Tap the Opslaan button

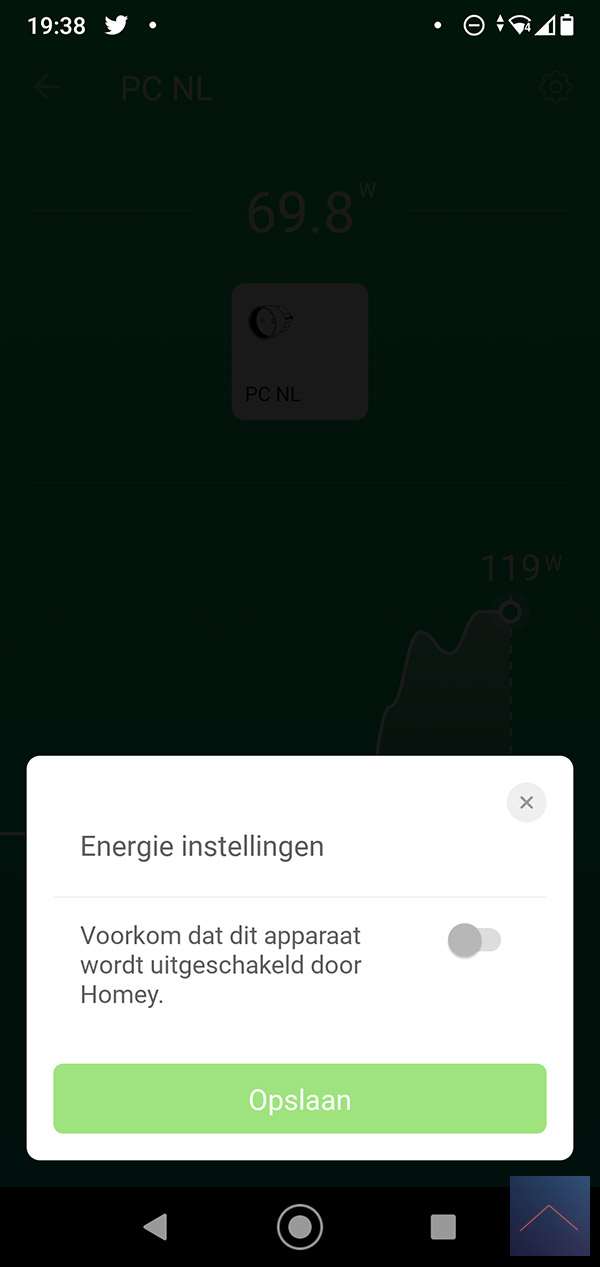click(x=299, y=1099)
